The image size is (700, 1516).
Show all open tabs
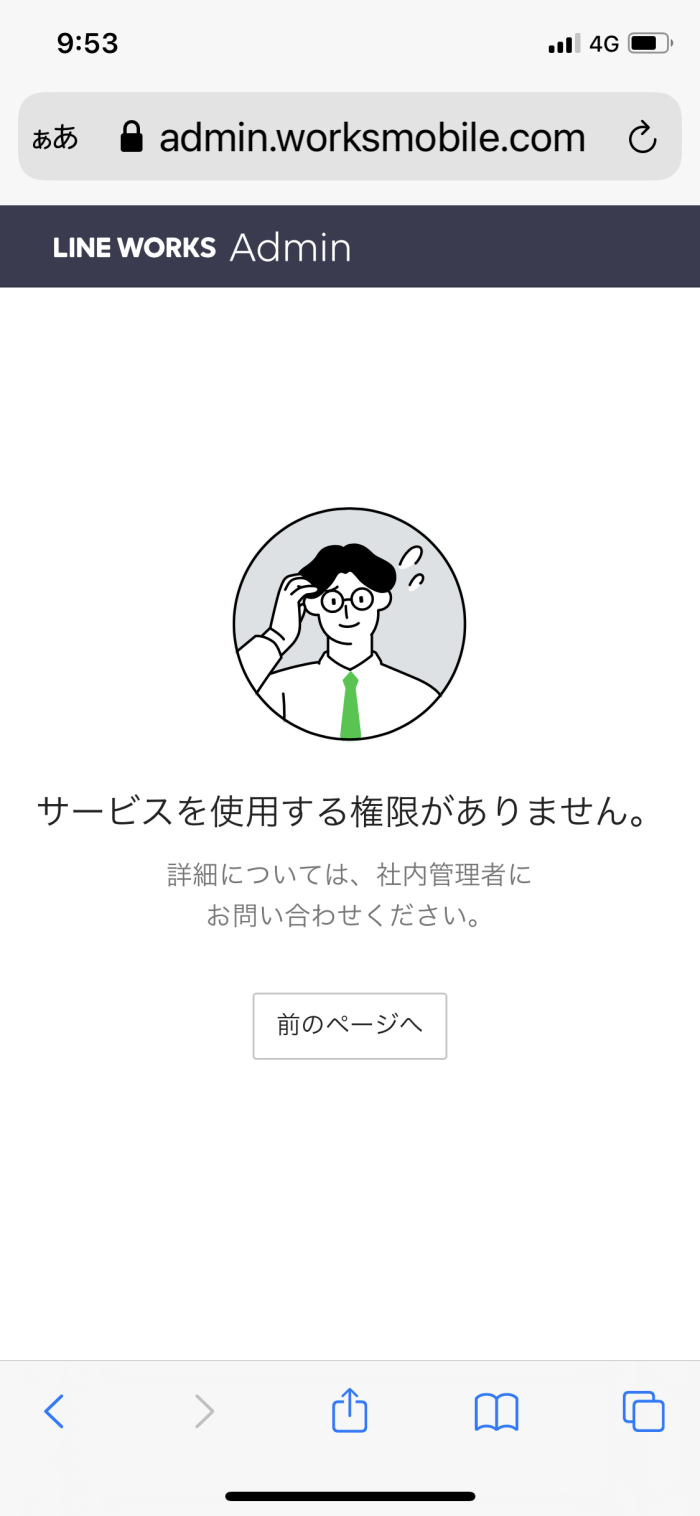click(643, 1411)
